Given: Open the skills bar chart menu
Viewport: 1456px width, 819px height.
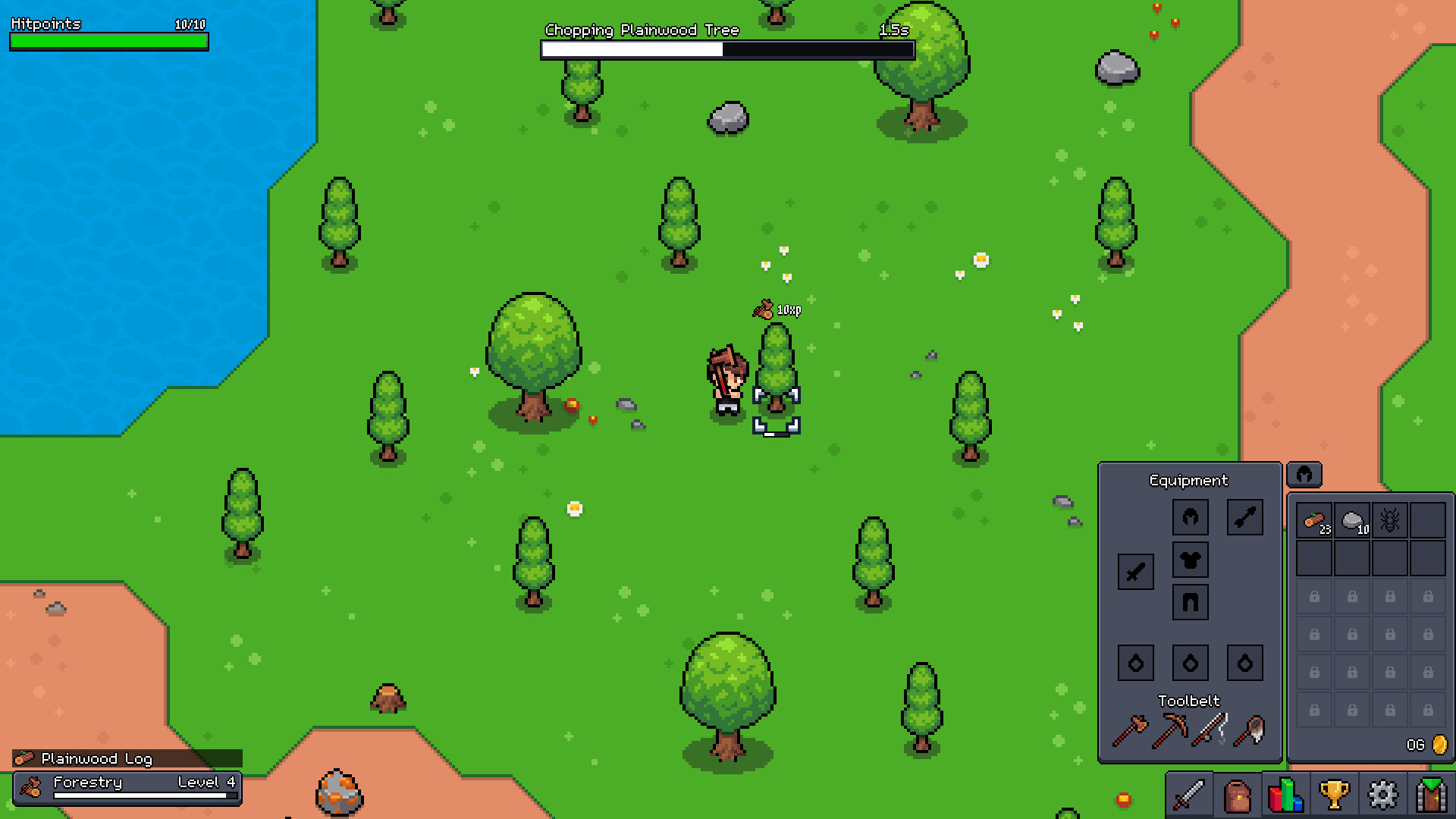Looking at the screenshot, I should coord(1285,795).
